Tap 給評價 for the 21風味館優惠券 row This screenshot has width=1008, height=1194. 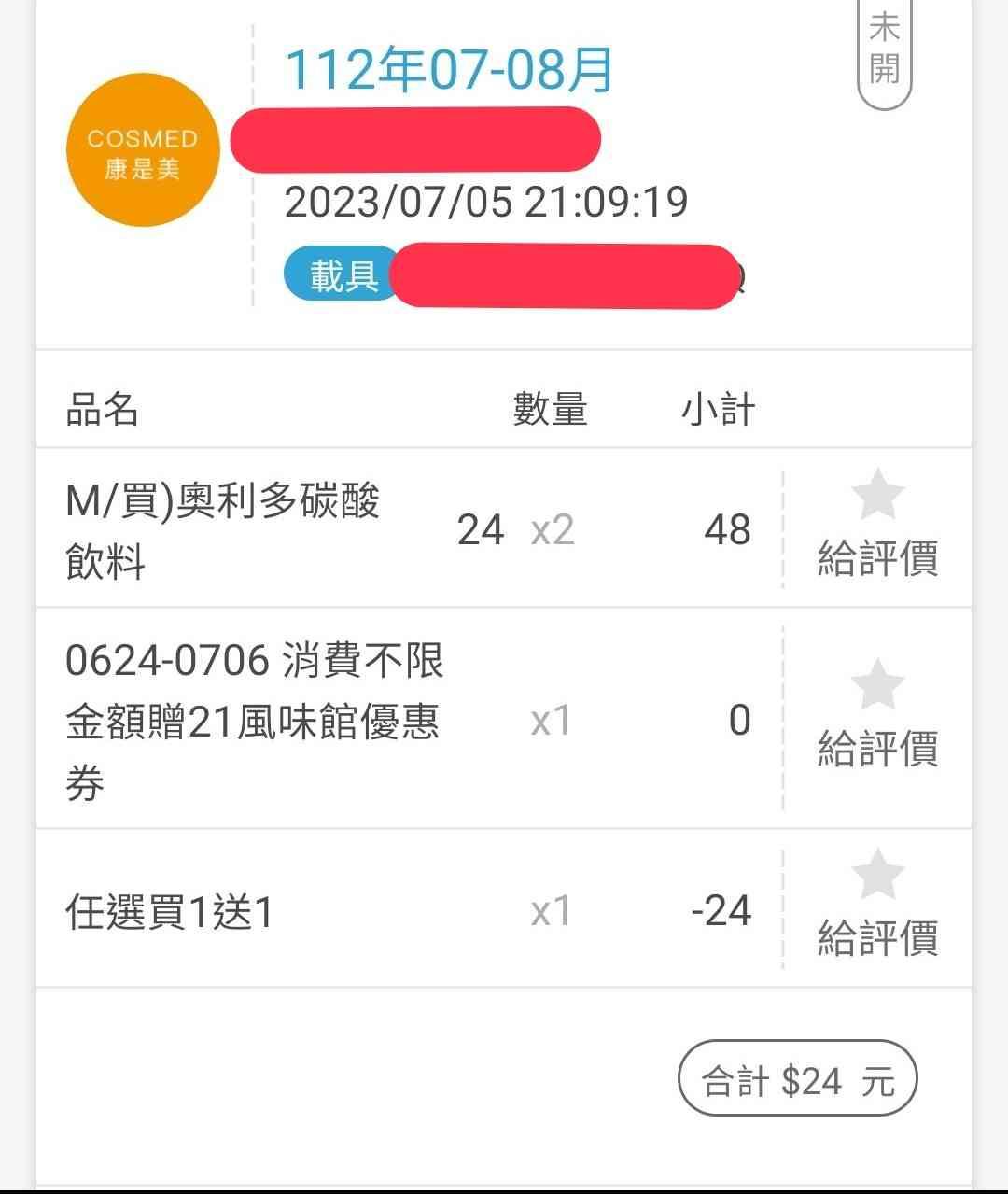pyautogui.click(x=877, y=718)
